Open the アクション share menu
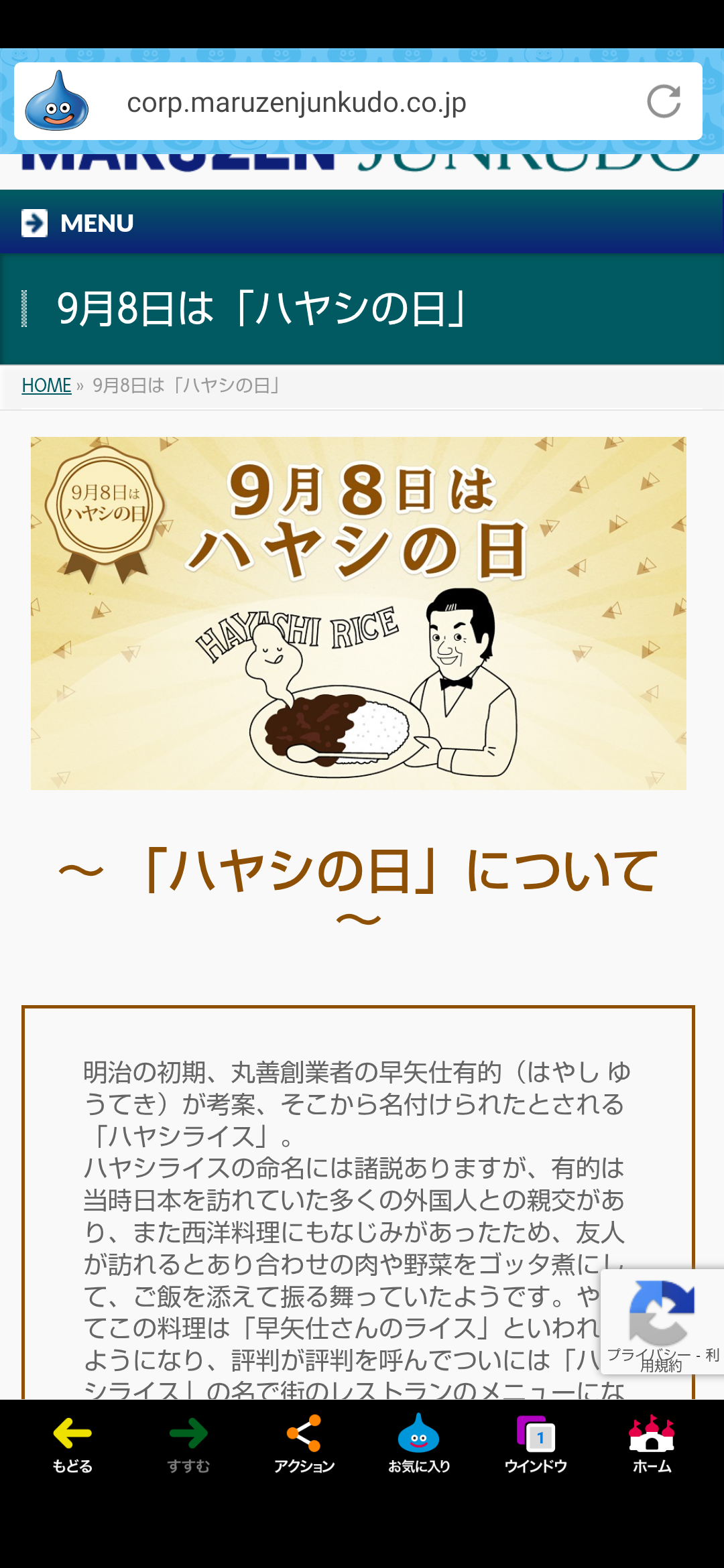 [x=304, y=1444]
